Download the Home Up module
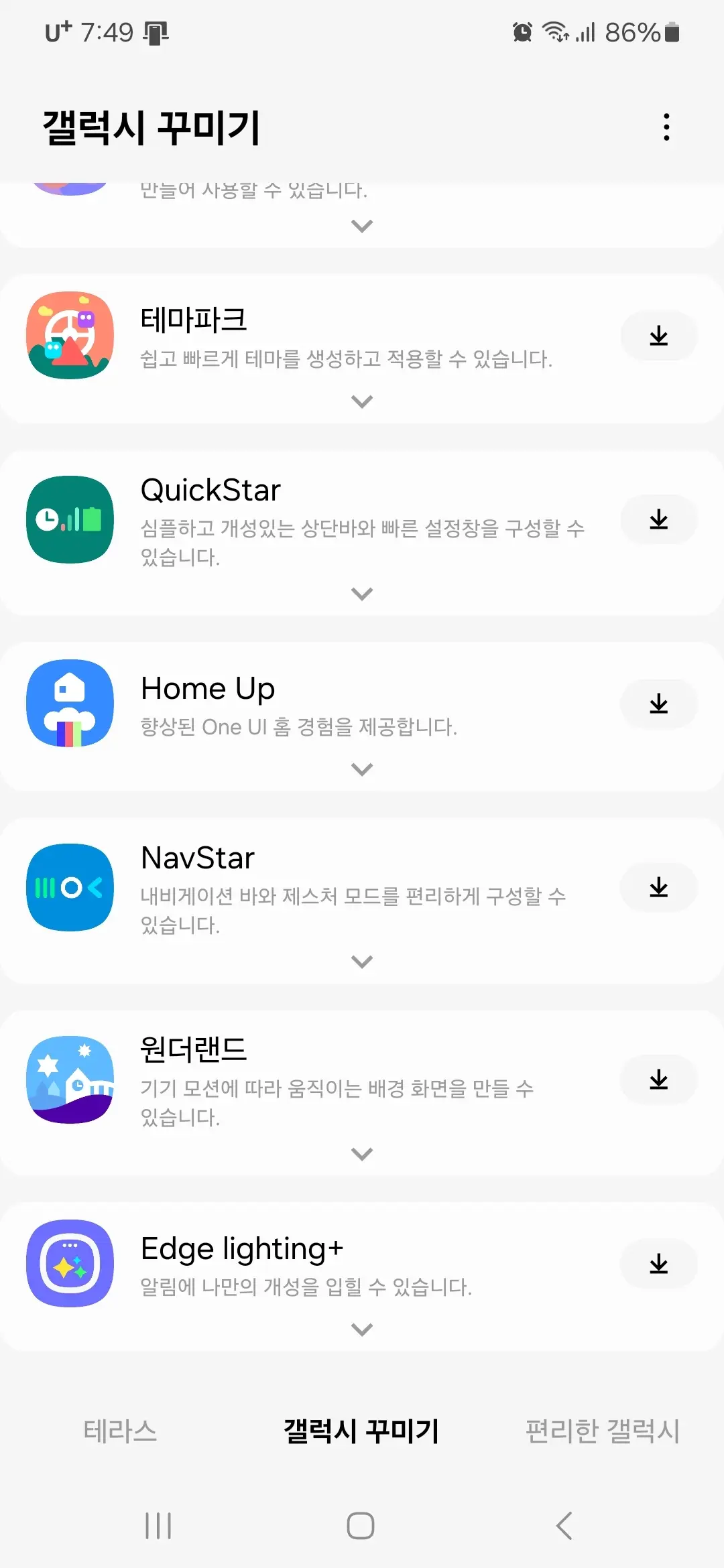 [659, 704]
